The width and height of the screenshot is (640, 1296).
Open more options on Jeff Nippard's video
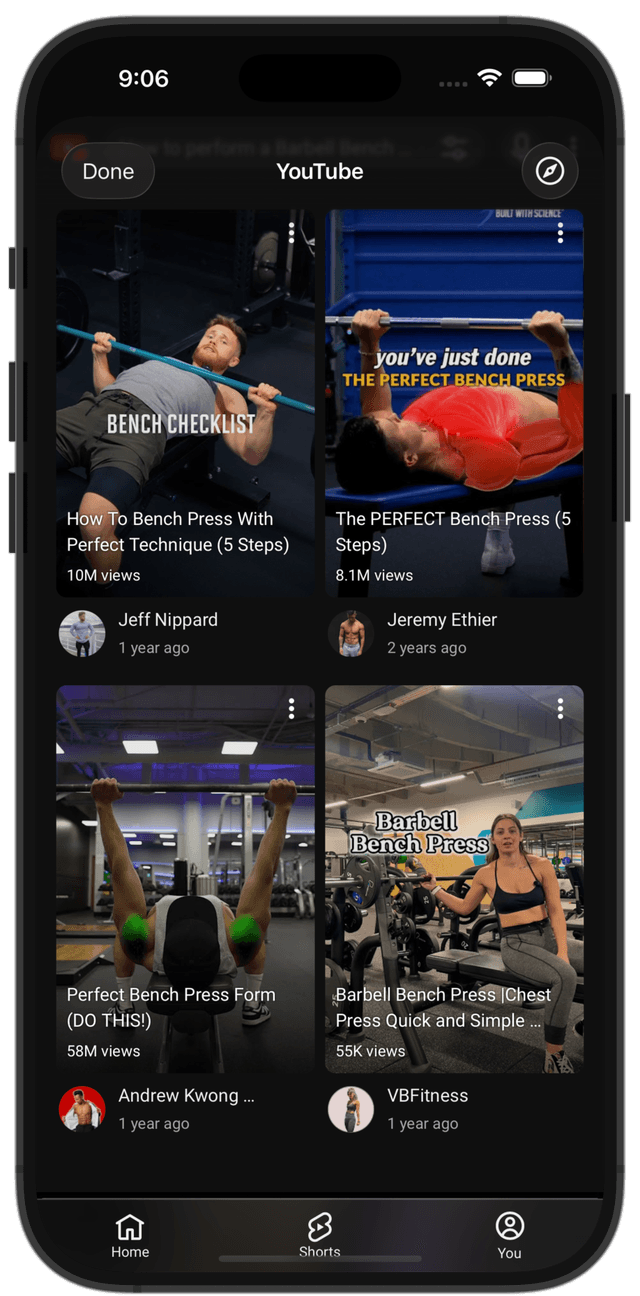click(291, 233)
